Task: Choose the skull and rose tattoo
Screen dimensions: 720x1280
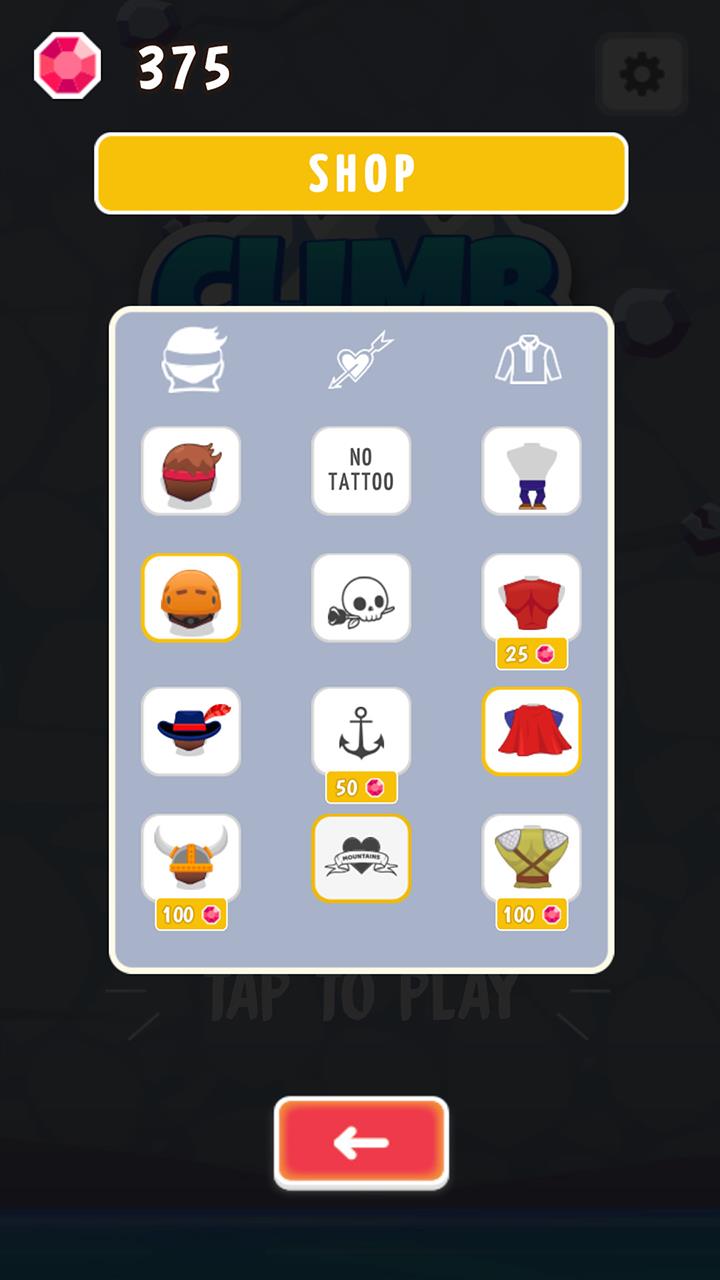Action: click(x=361, y=598)
